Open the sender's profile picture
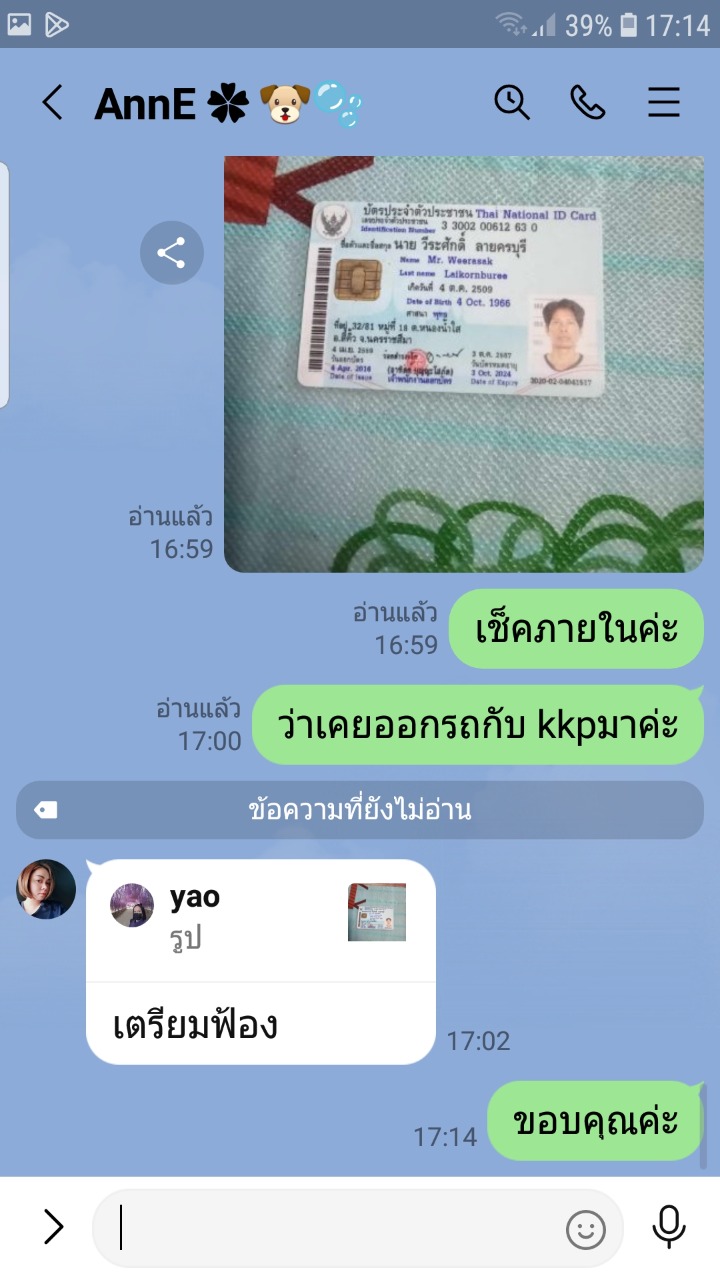720x1280 pixels. pos(46,890)
